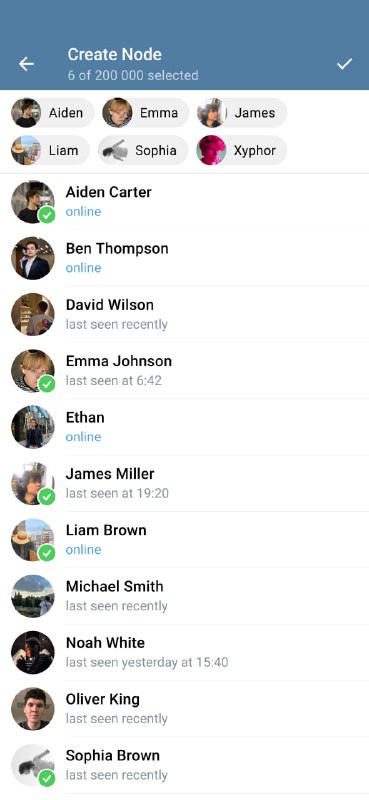Viewport: 369px width, 800px height.
Task: Confirm selection with the checkmark icon
Action: 345,64
